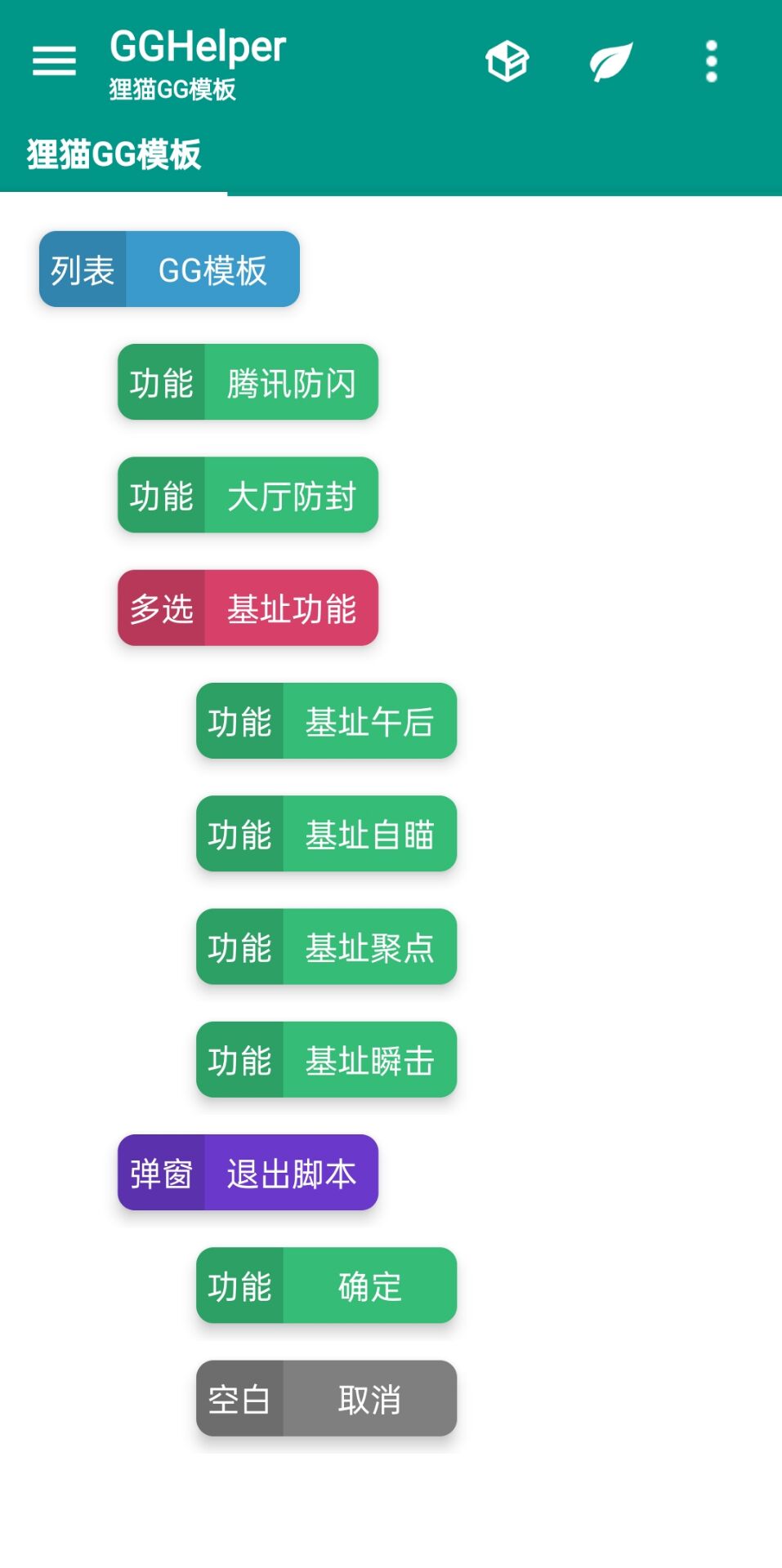Select the 基址聚点 function block
Screen dimensions: 782x1568
click(x=326, y=947)
